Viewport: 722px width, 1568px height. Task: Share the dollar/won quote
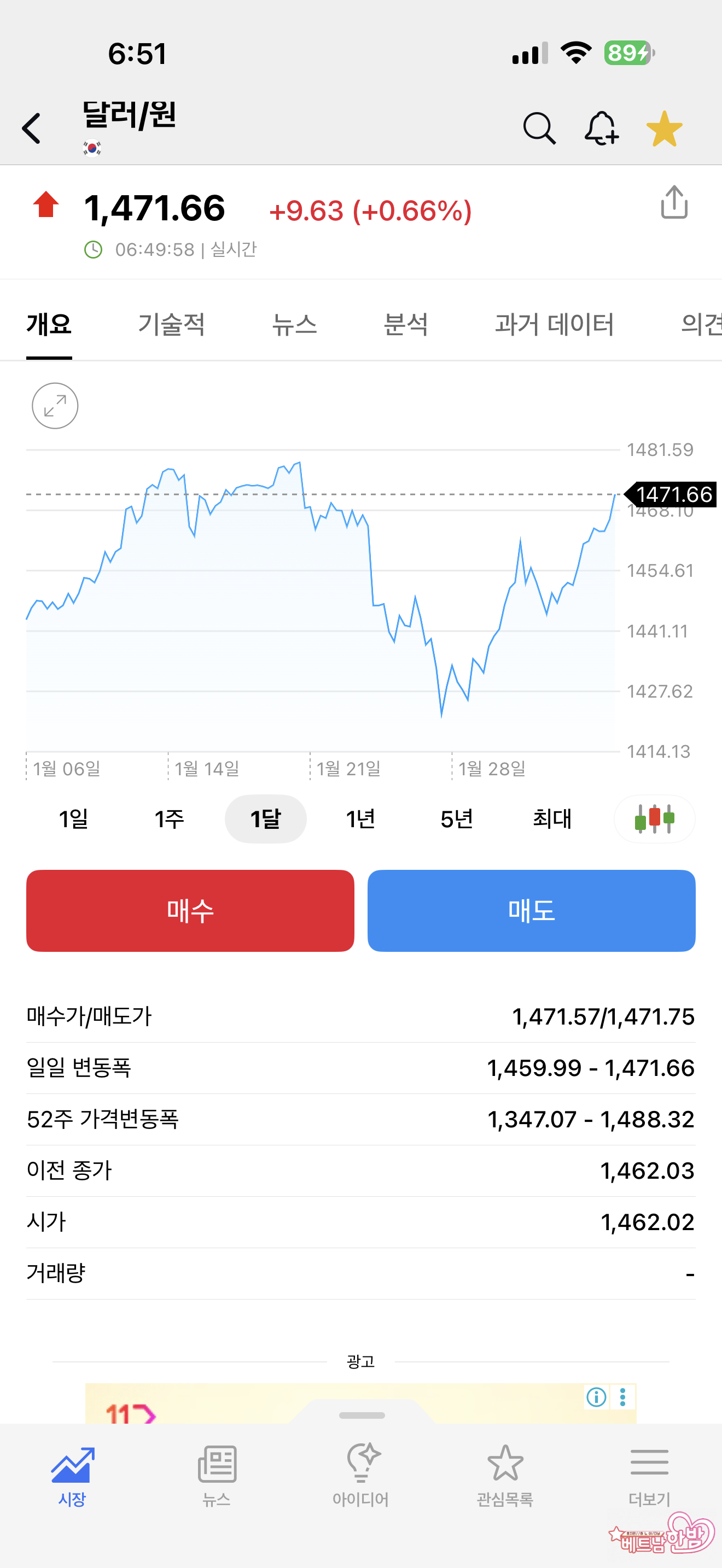pos(674,203)
